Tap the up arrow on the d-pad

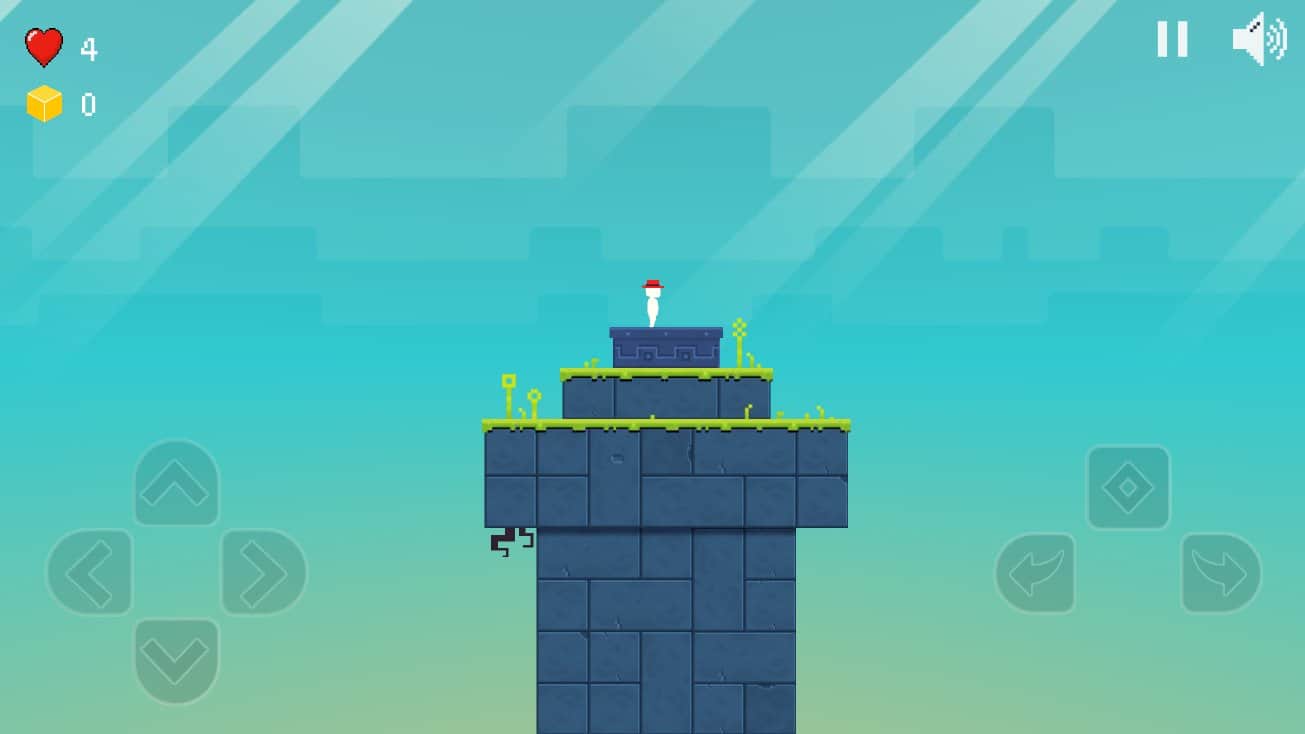pyautogui.click(x=177, y=484)
